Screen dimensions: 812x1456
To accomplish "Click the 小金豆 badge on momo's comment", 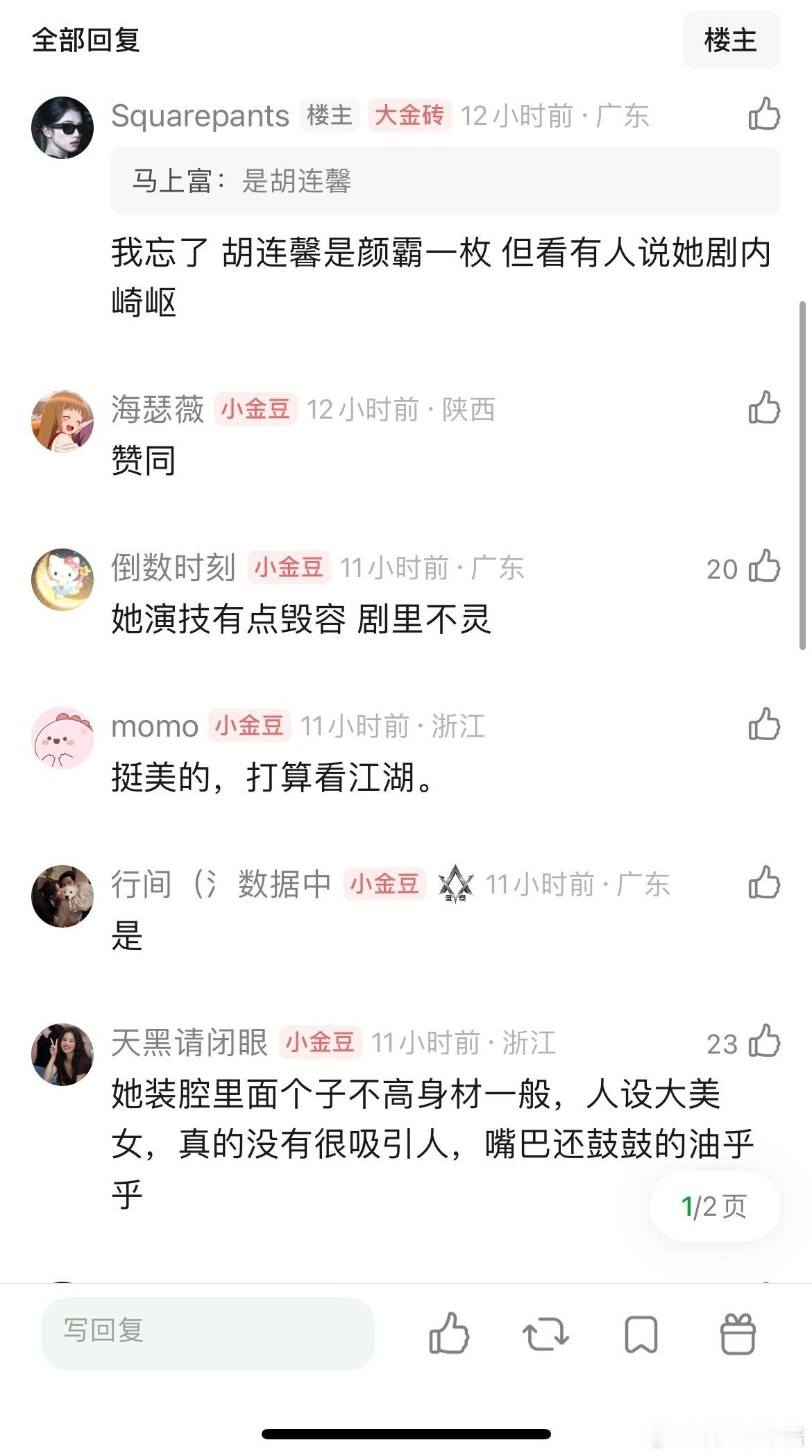I will point(249,726).
